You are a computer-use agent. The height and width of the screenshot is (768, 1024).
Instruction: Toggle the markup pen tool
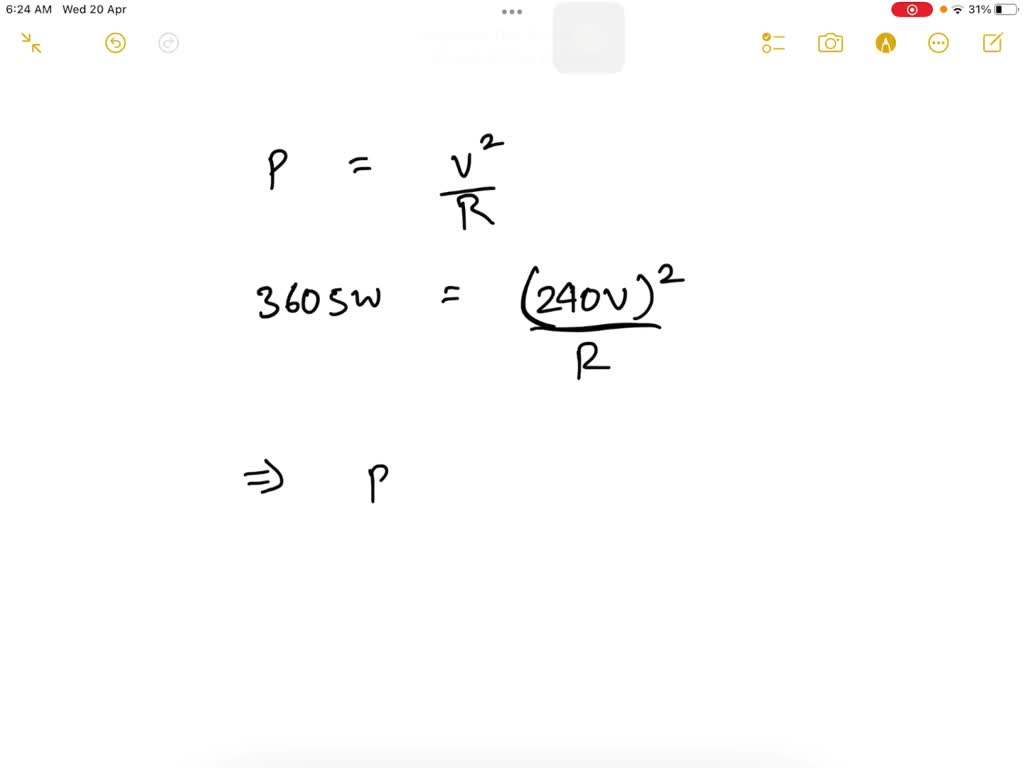coord(885,43)
